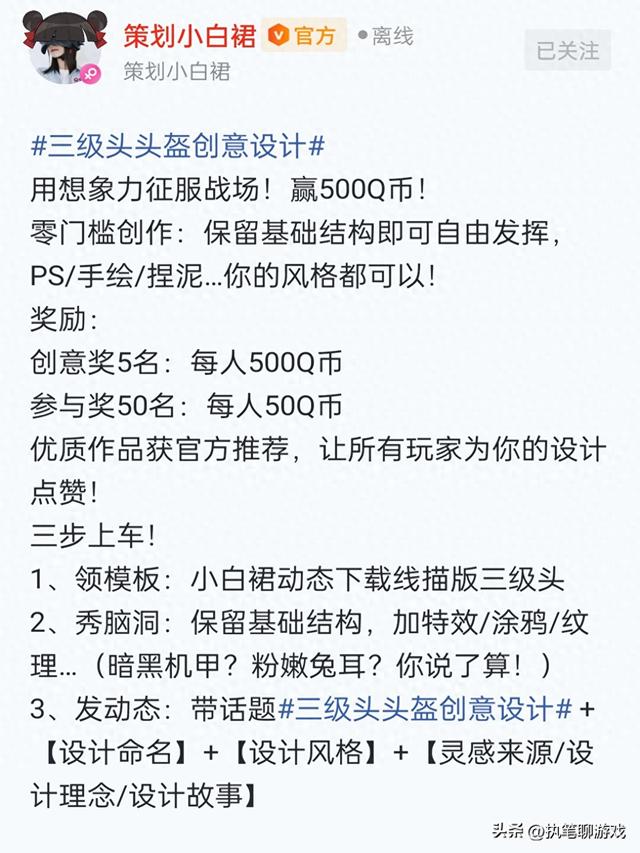Tap the 已关注 follow button
This screenshot has width=640, height=853.
568,51
